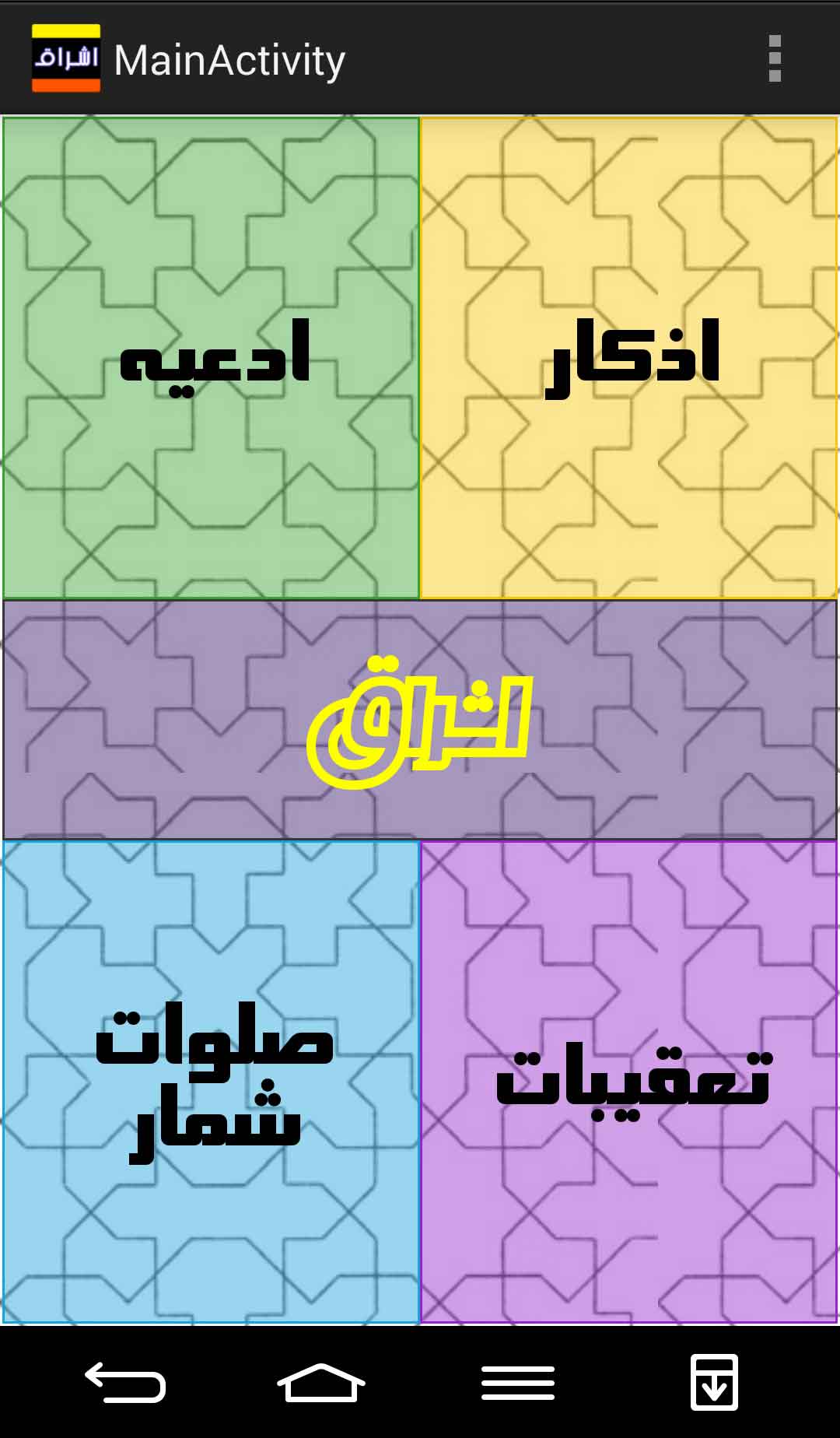This screenshot has width=840, height=1438.
Task: Go to the home screen
Action: 321,1383
